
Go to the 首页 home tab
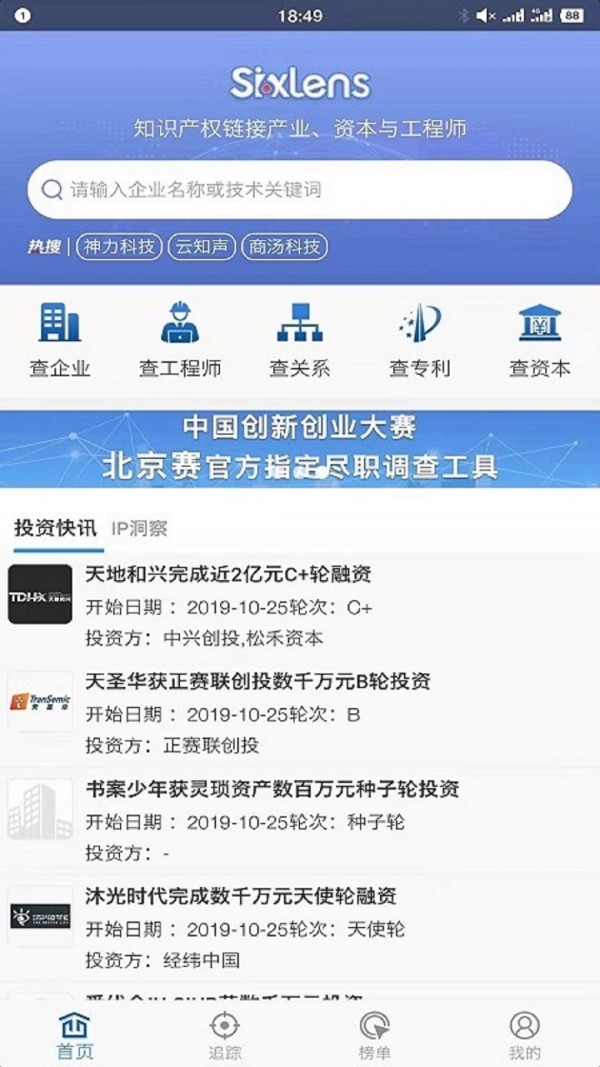75,1035
